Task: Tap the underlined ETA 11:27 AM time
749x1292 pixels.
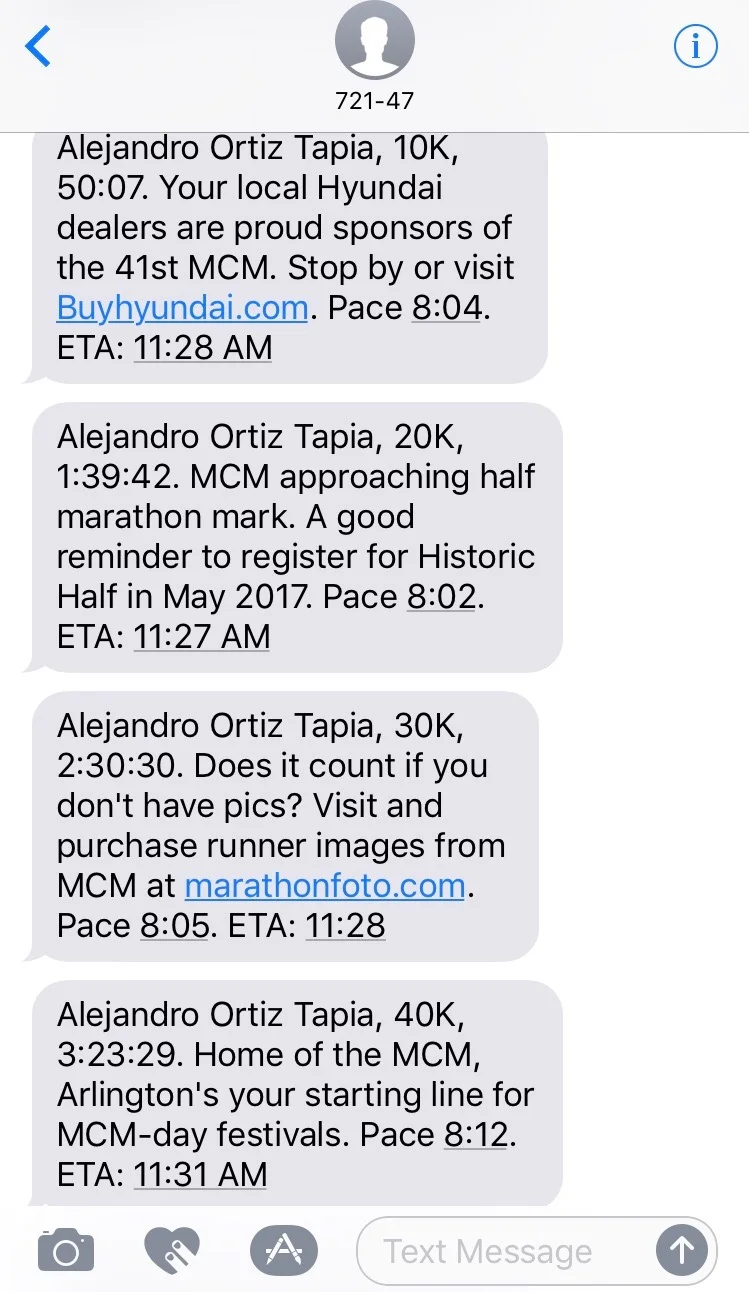Action: click(201, 636)
